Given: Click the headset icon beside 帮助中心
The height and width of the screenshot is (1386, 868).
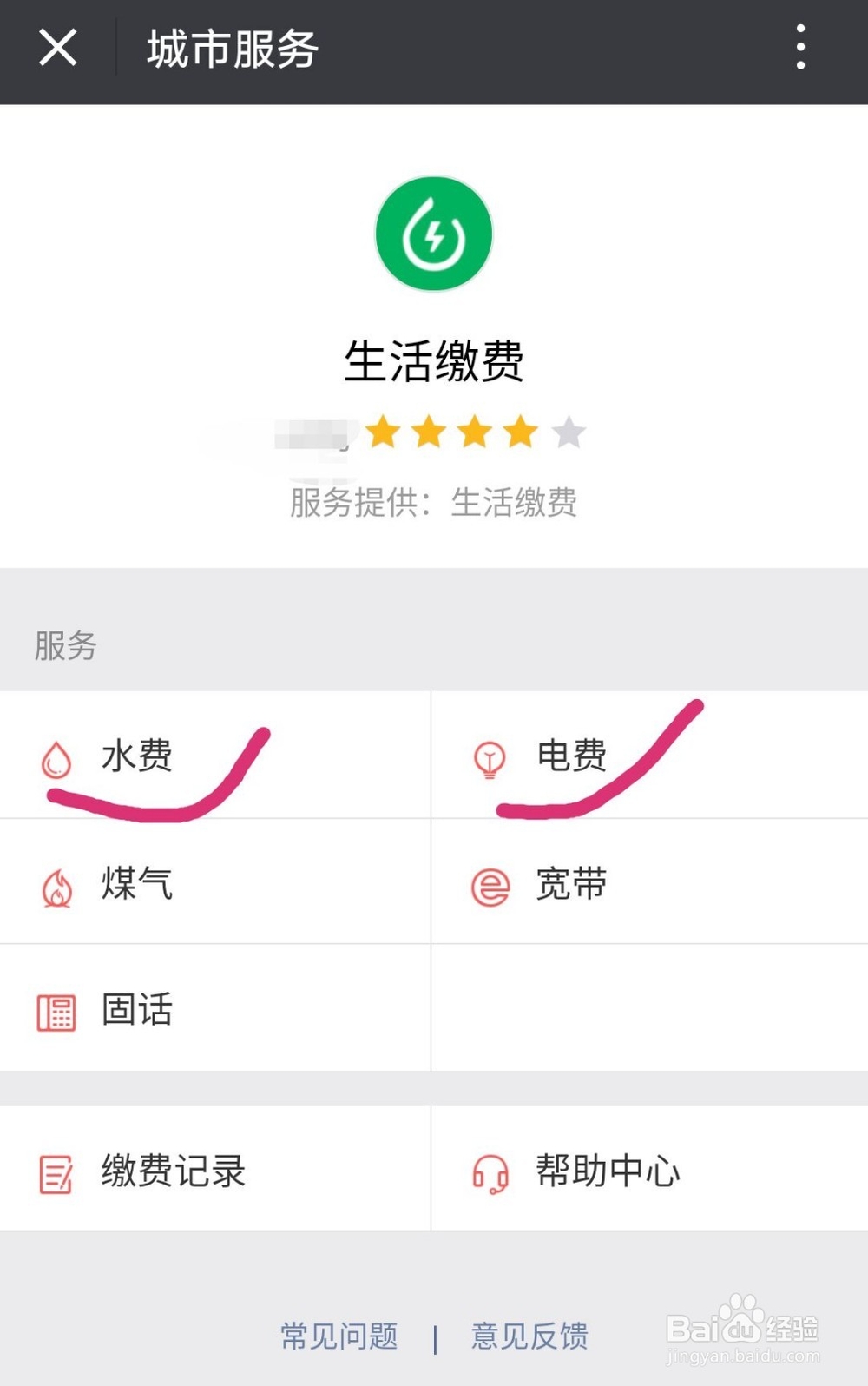Looking at the screenshot, I should point(490,1172).
